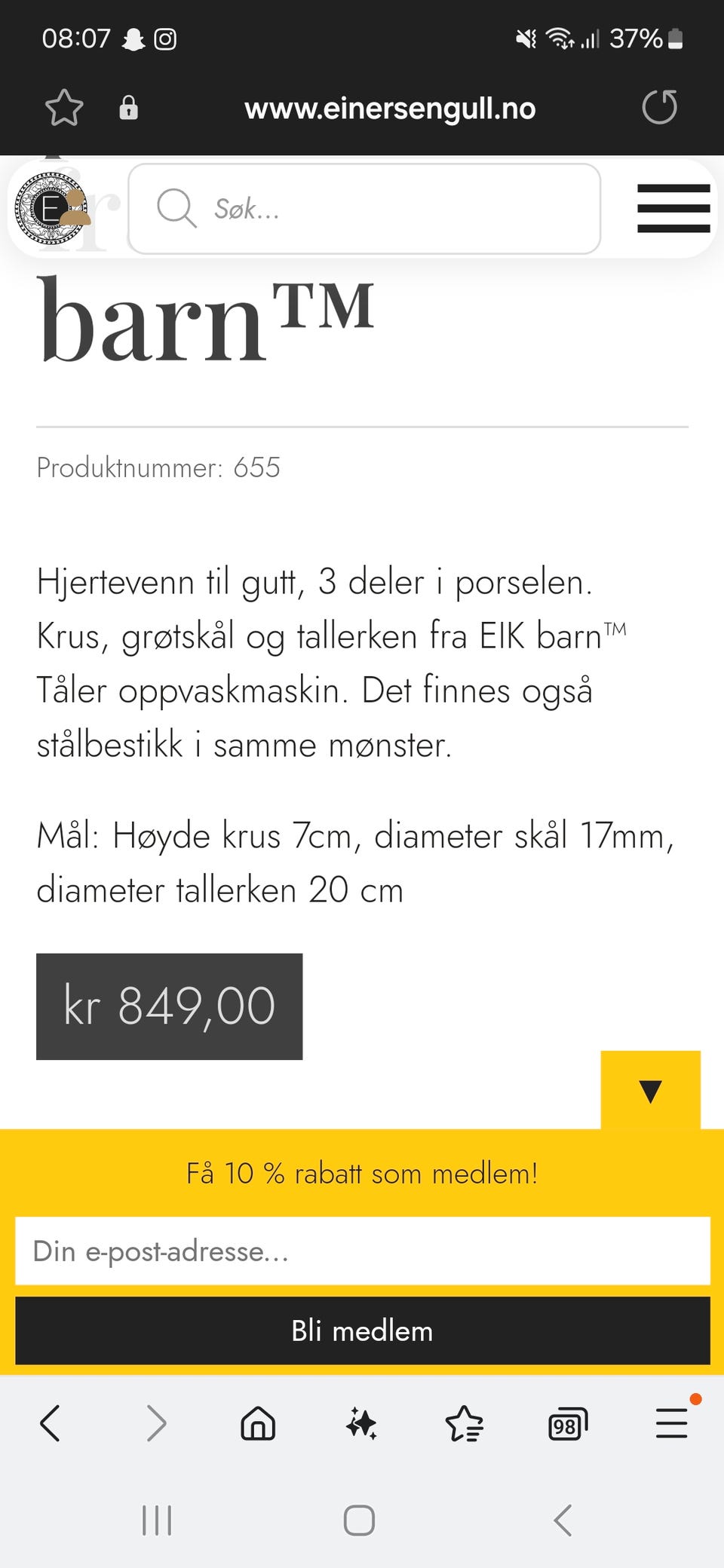
Task: Open browser tools with the sparkle icon
Action: point(361,1423)
